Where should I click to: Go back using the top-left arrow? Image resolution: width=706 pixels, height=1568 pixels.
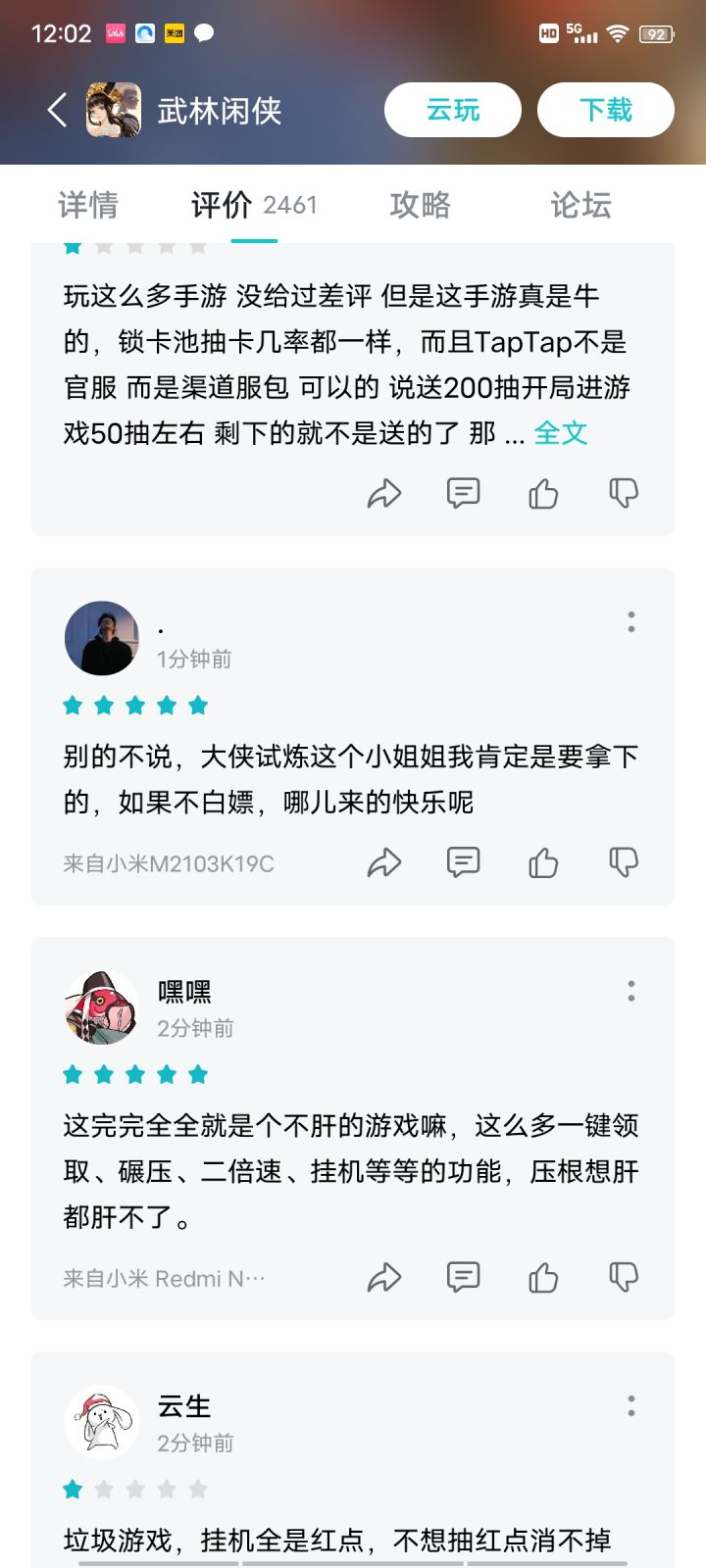point(58,110)
